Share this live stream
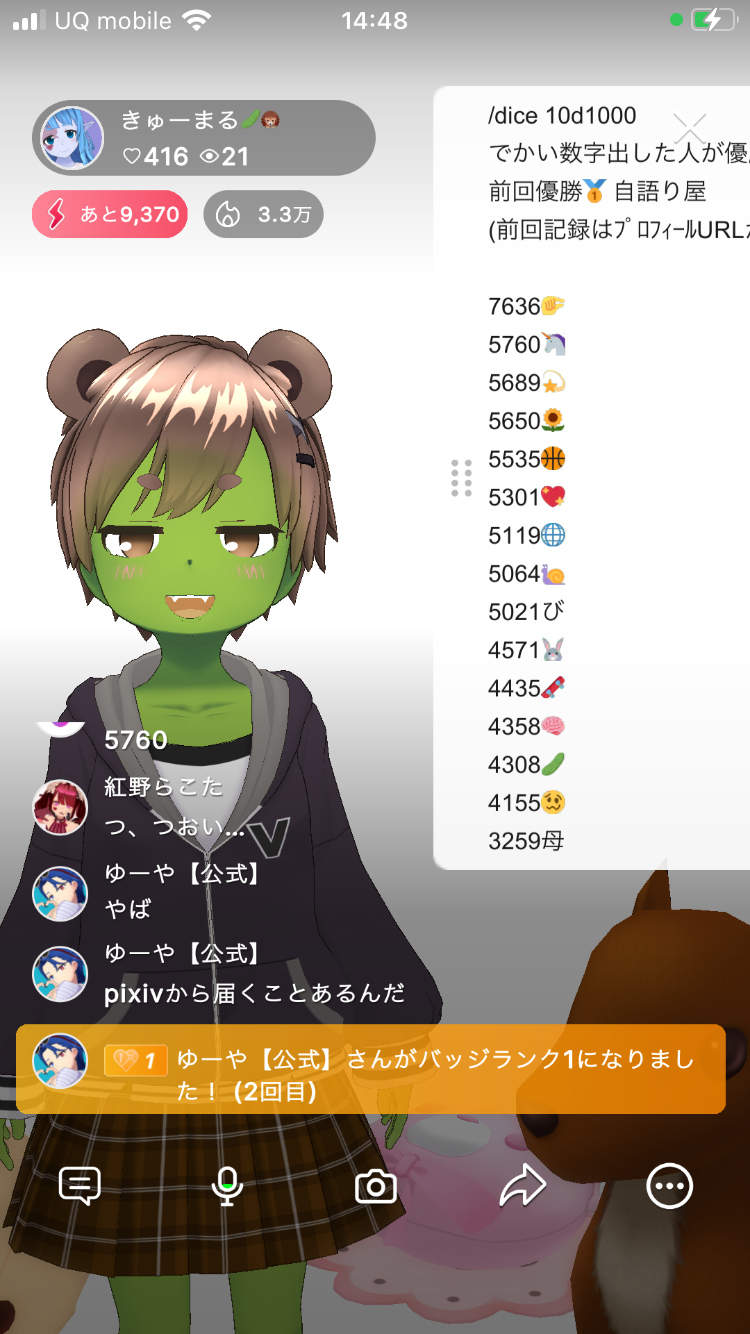Screen dimensions: 750x1334 pos(523,1186)
